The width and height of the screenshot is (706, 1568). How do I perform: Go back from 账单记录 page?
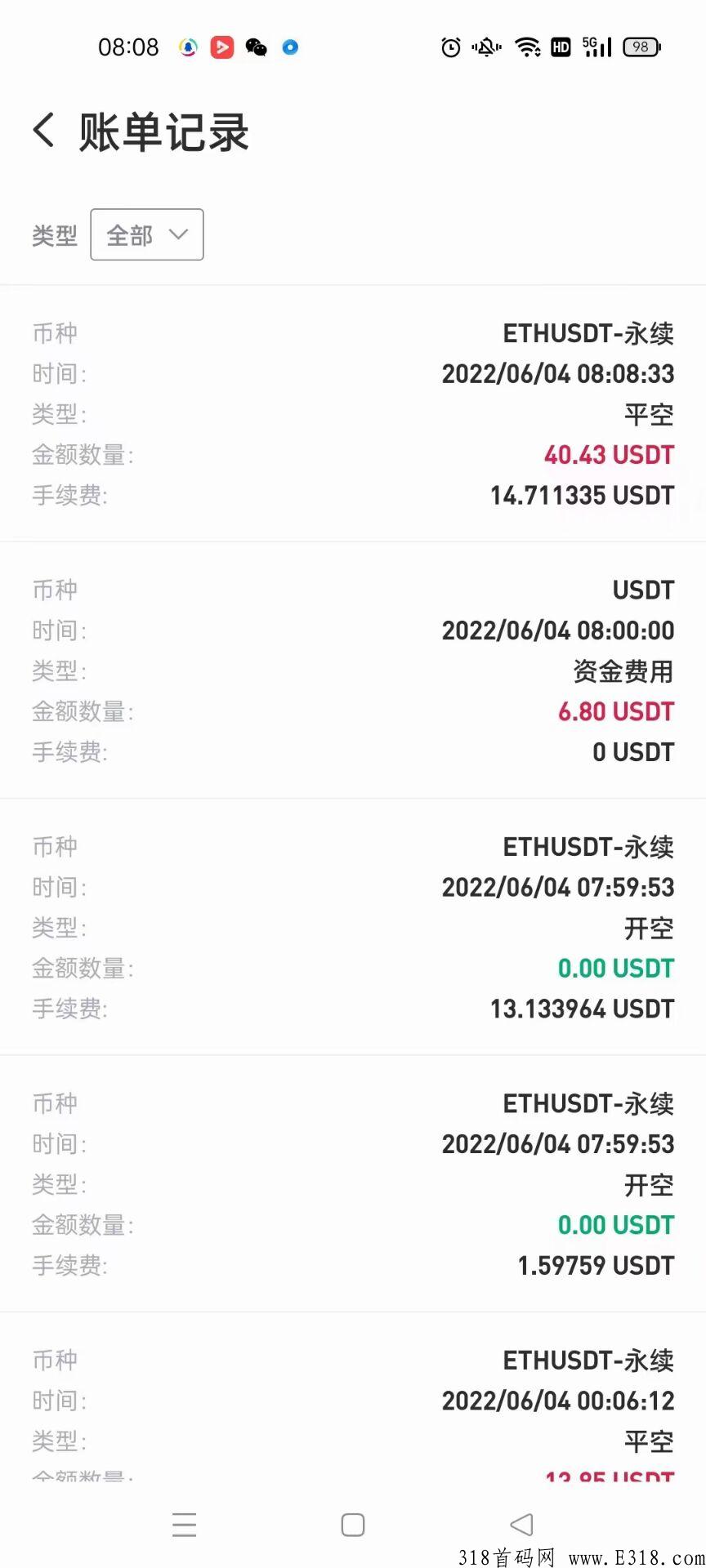tap(44, 131)
